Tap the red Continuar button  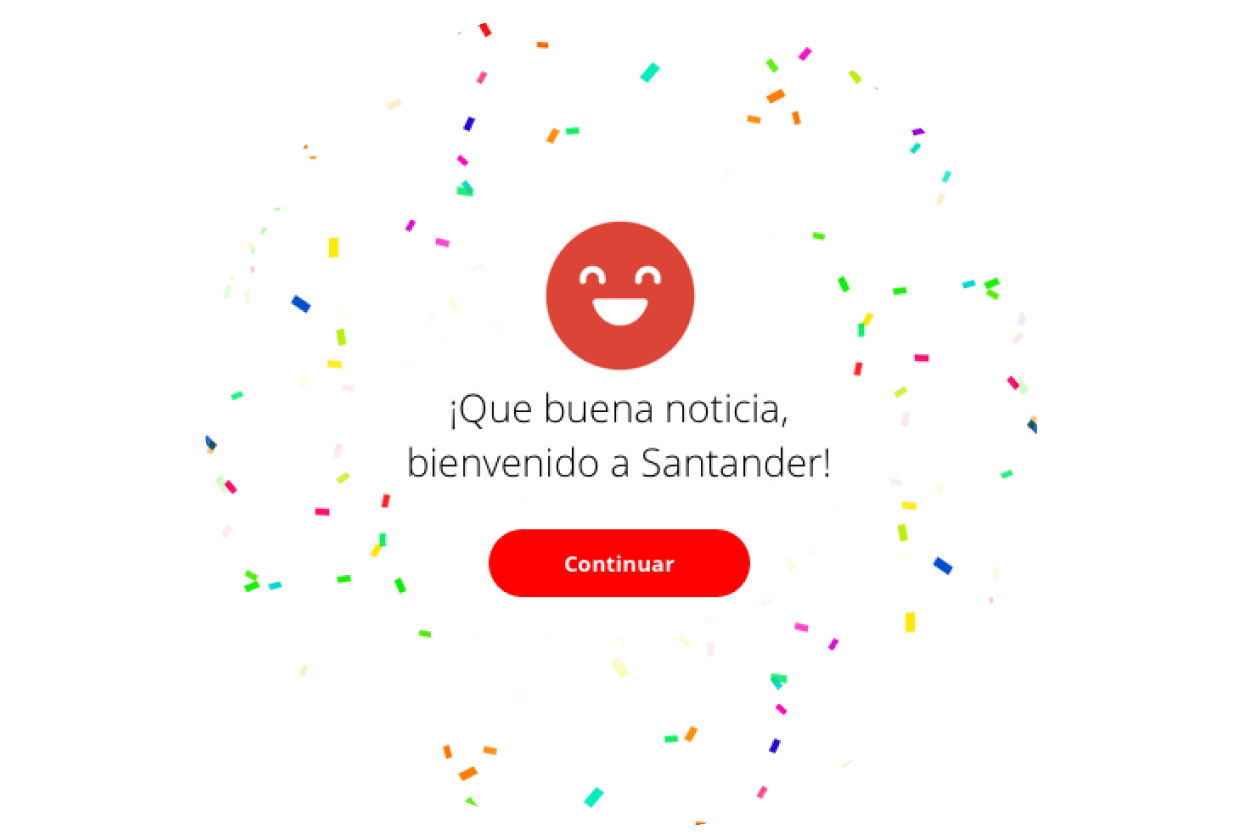(x=619, y=563)
